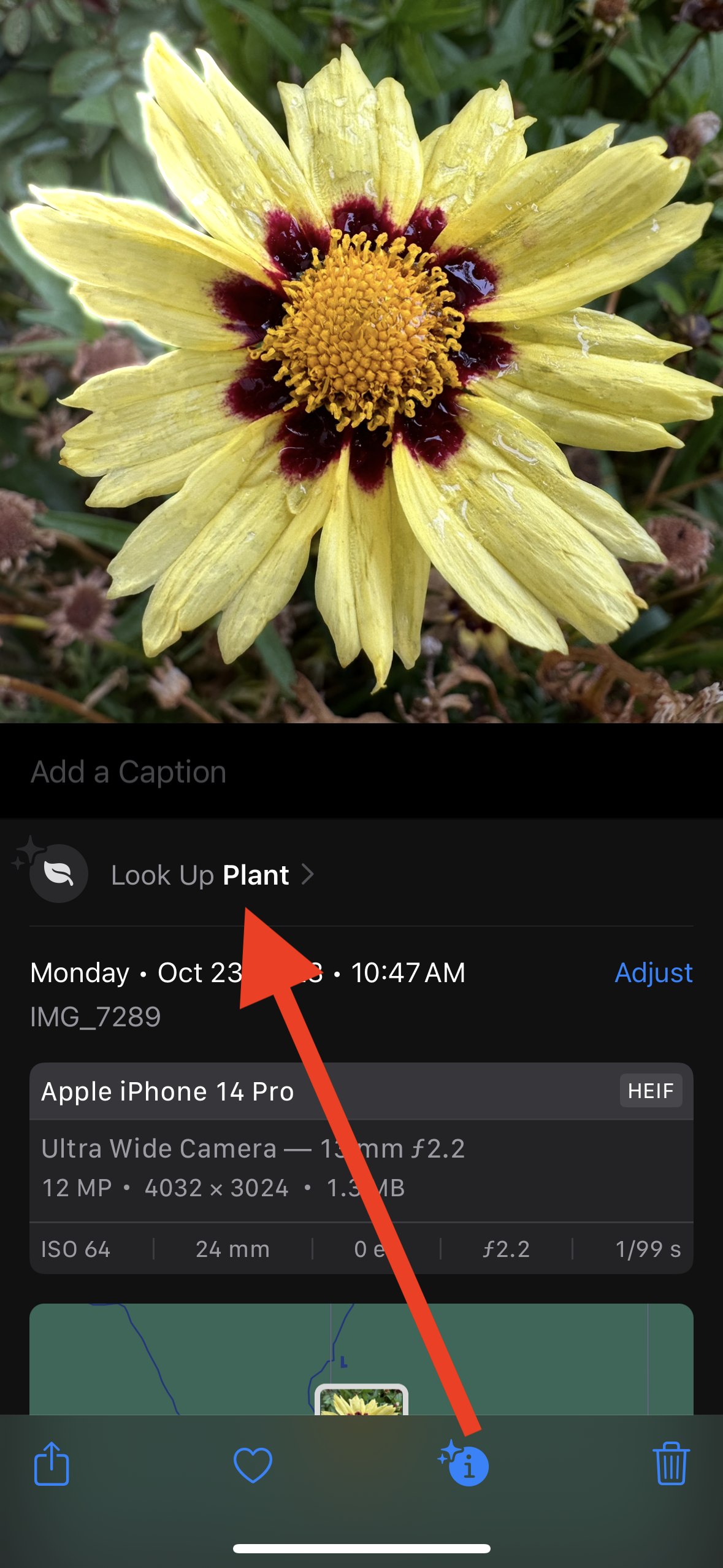Screen dimensions: 723x1568
Task: Open Look Up Plant result
Action: point(200,875)
